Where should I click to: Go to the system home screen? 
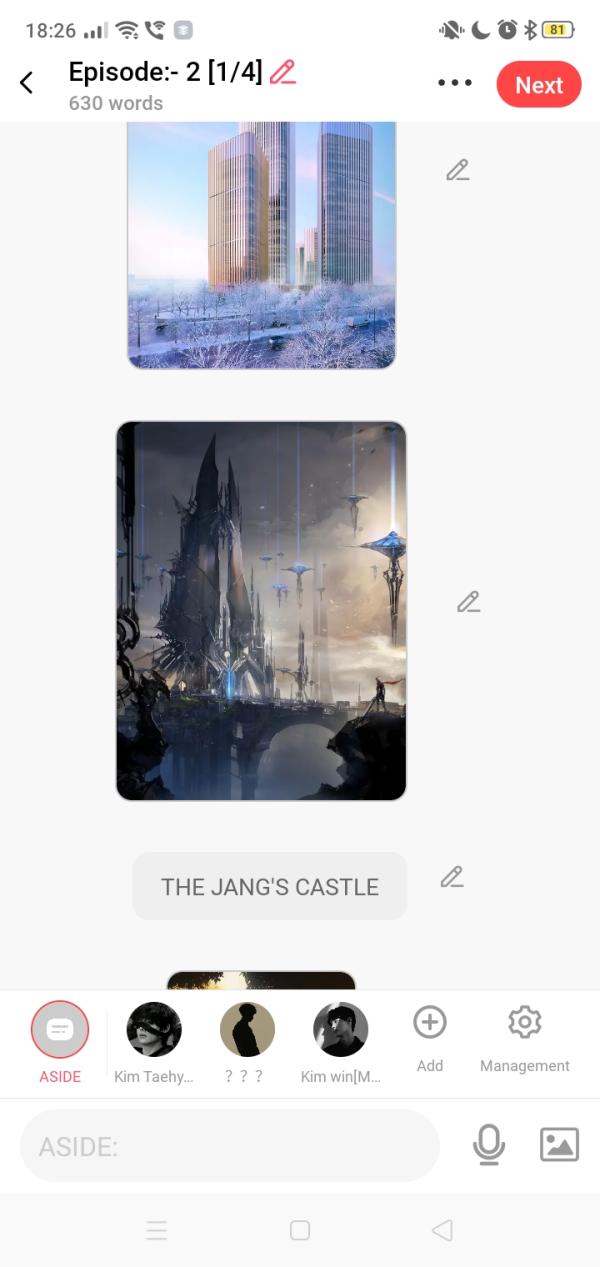coord(299,1231)
